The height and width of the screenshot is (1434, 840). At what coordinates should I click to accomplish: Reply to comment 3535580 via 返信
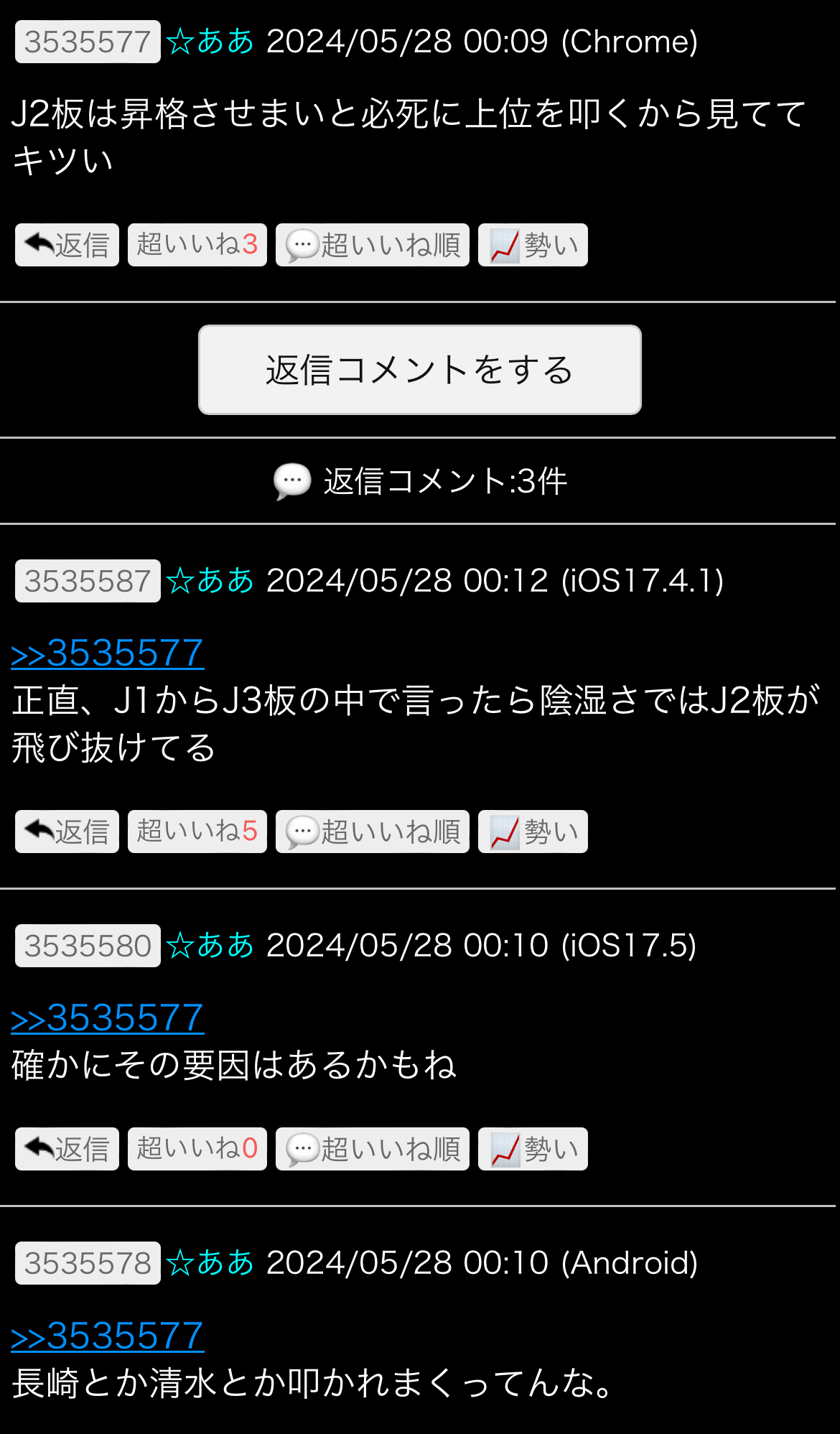pyautogui.click(x=67, y=1149)
